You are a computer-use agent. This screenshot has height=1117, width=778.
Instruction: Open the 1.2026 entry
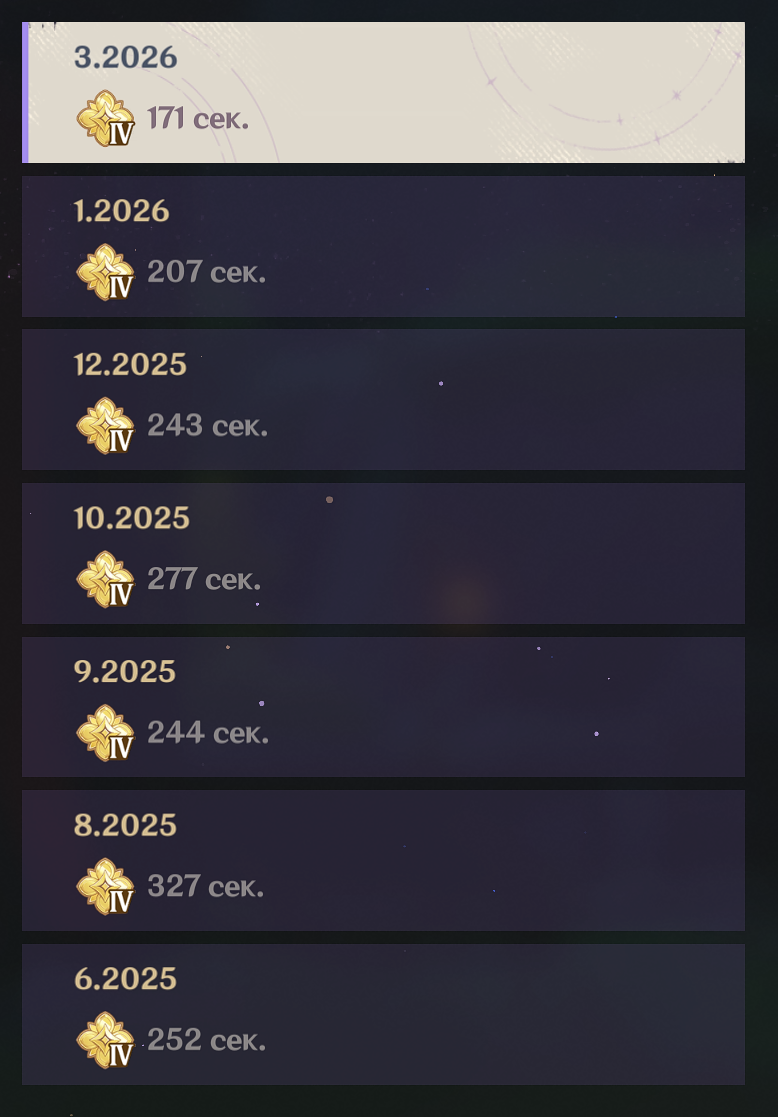pos(383,246)
